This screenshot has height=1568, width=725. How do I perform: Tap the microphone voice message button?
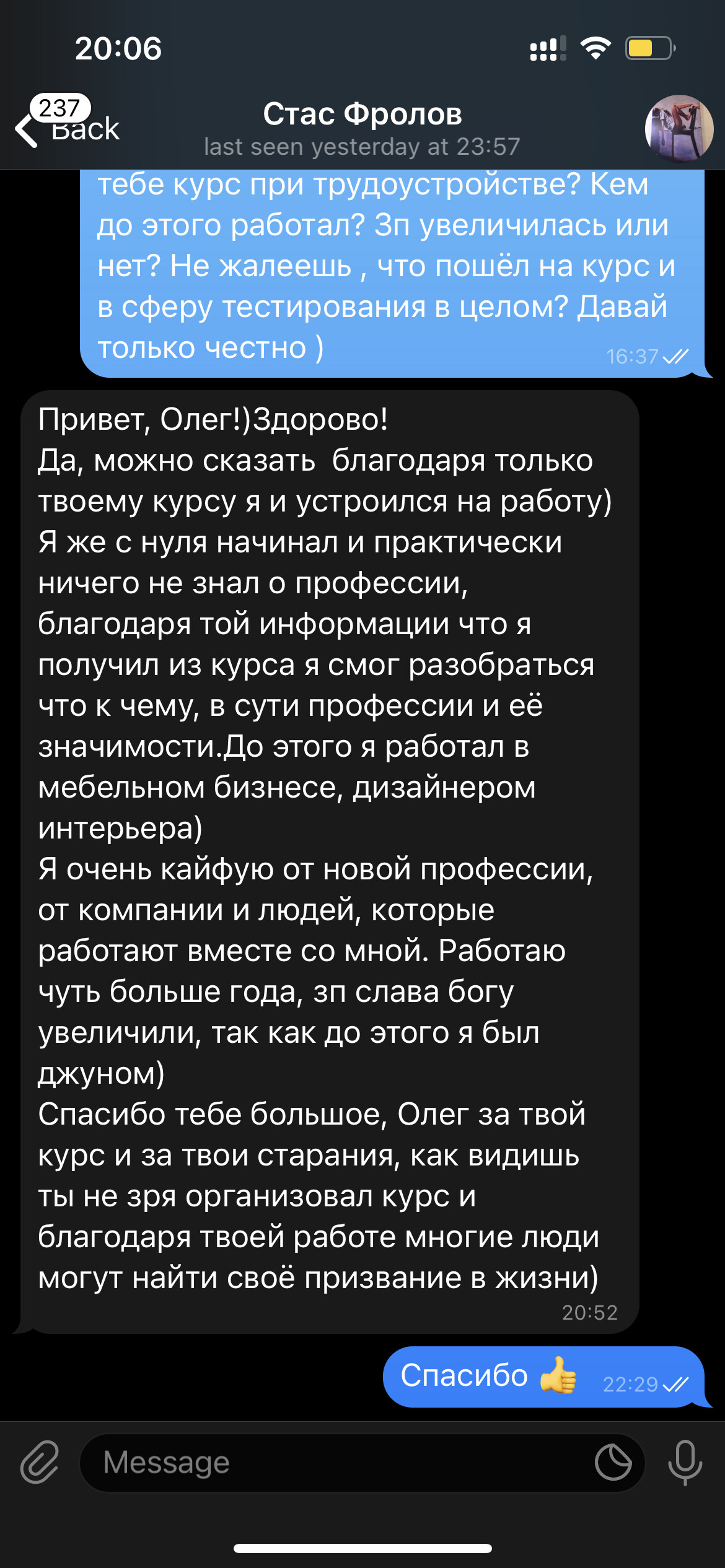(x=685, y=1462)
